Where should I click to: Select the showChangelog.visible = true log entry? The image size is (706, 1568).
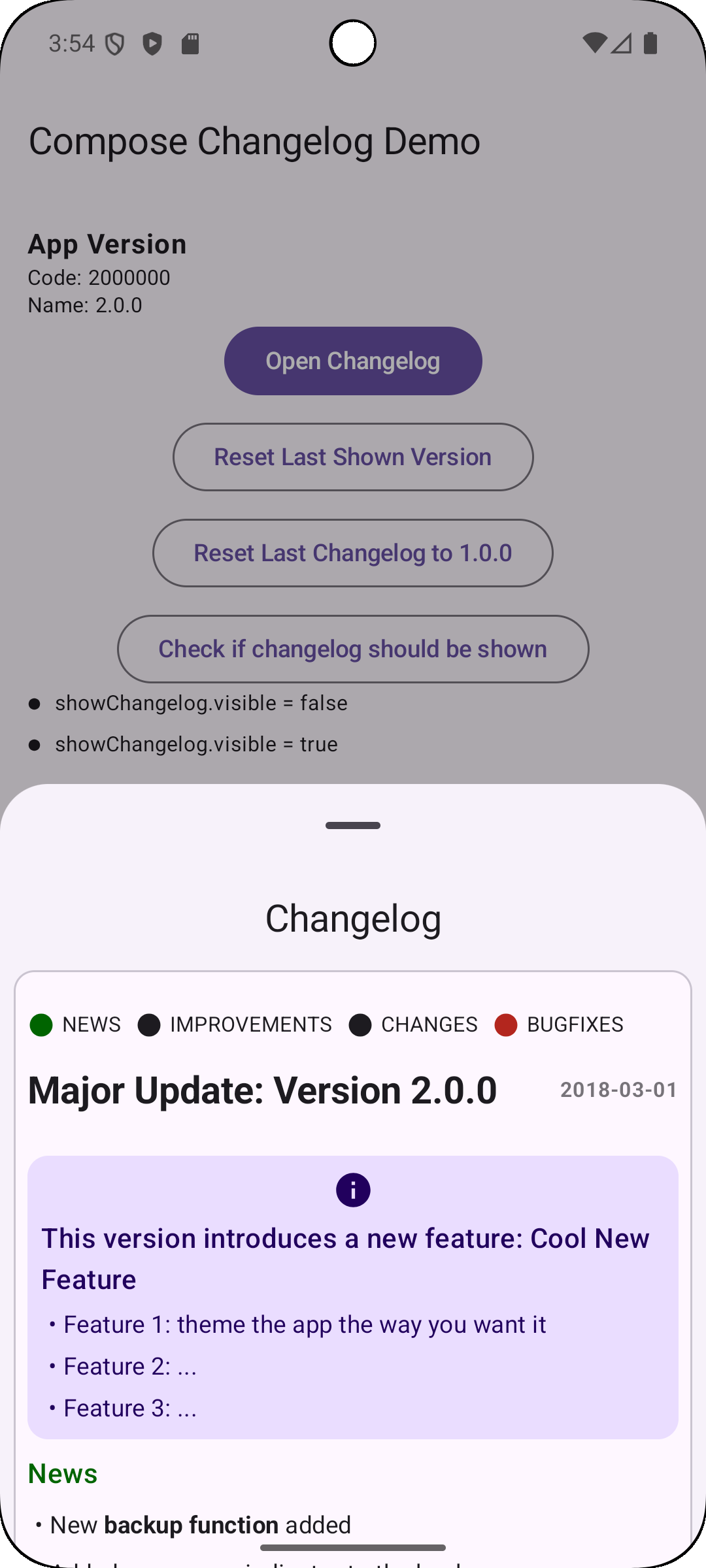point(196,743)
